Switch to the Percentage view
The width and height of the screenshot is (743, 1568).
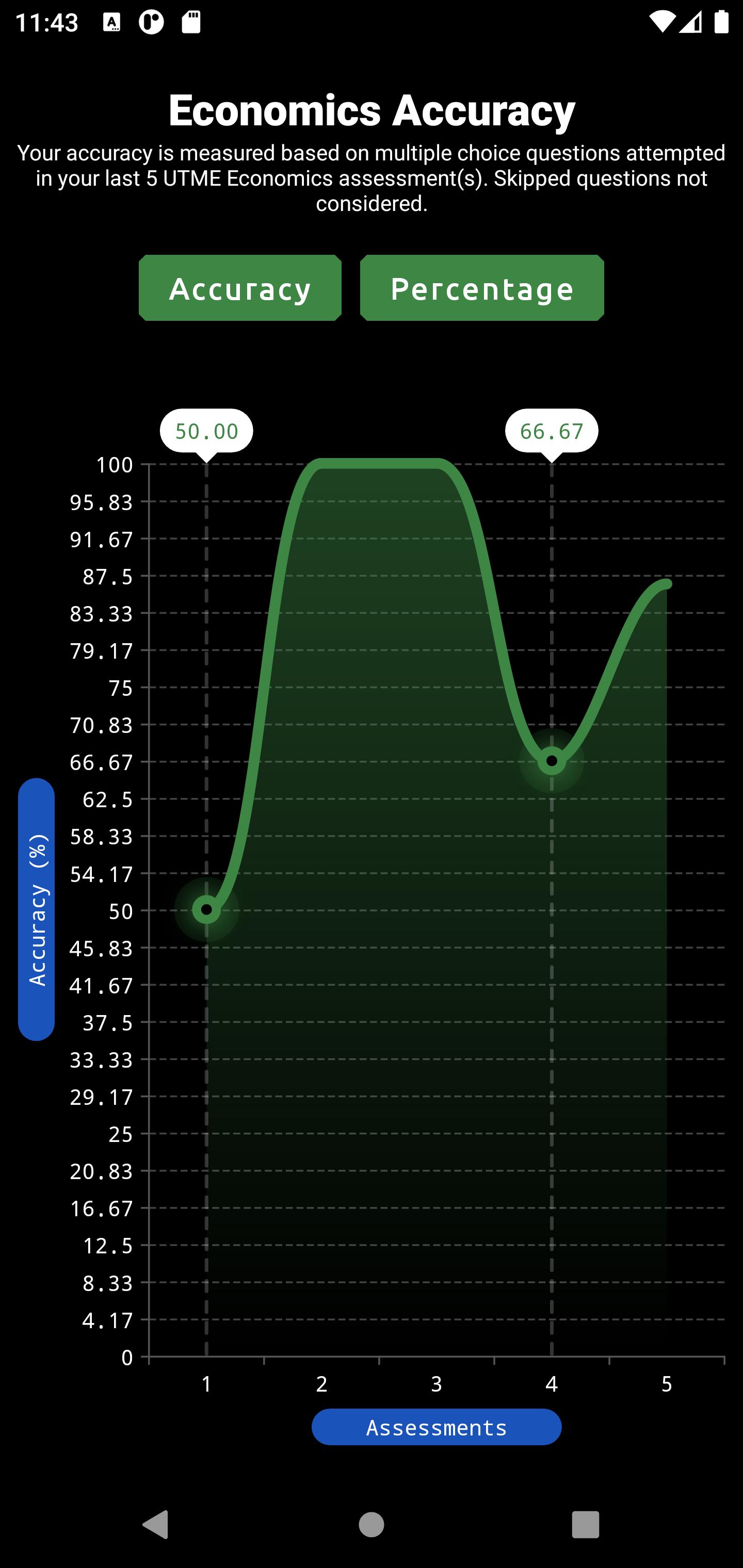482,288
